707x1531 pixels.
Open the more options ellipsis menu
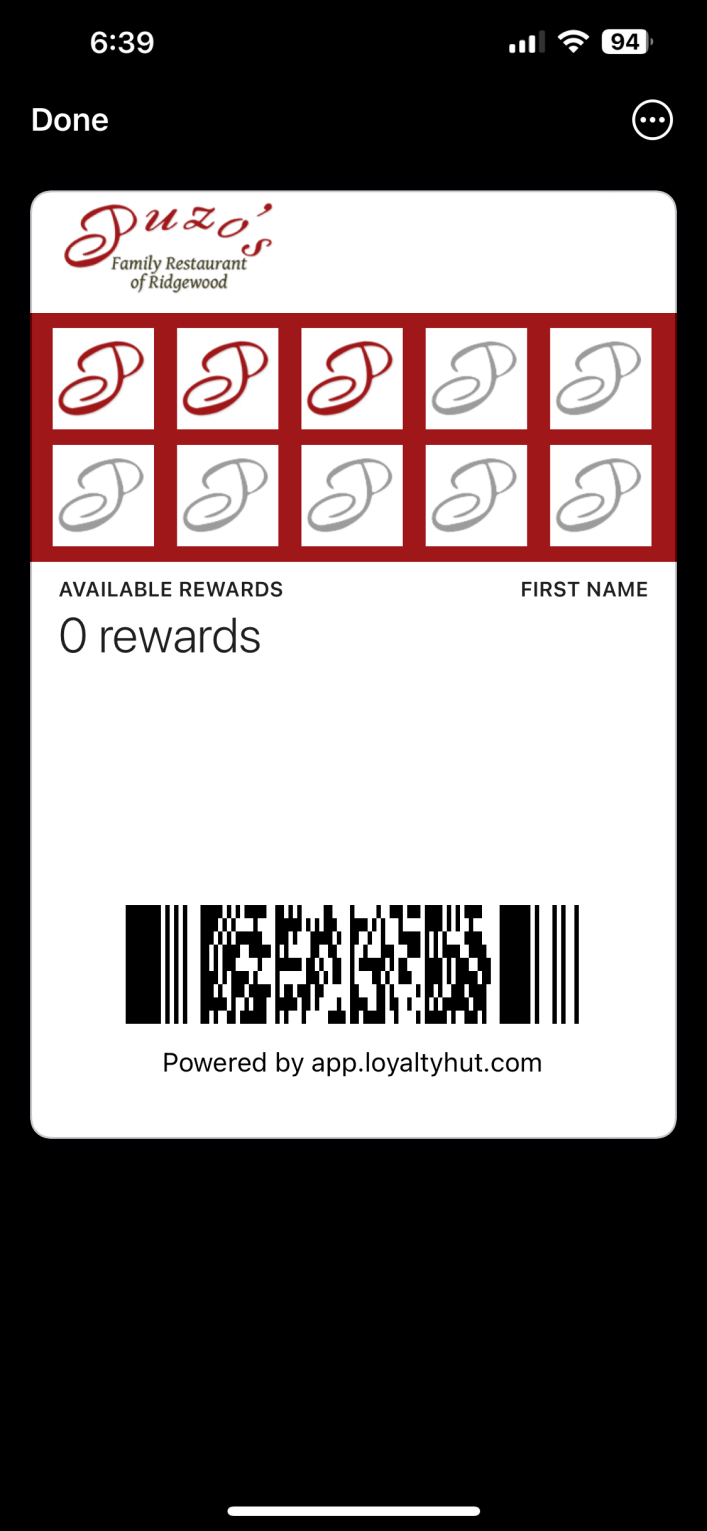652,120
